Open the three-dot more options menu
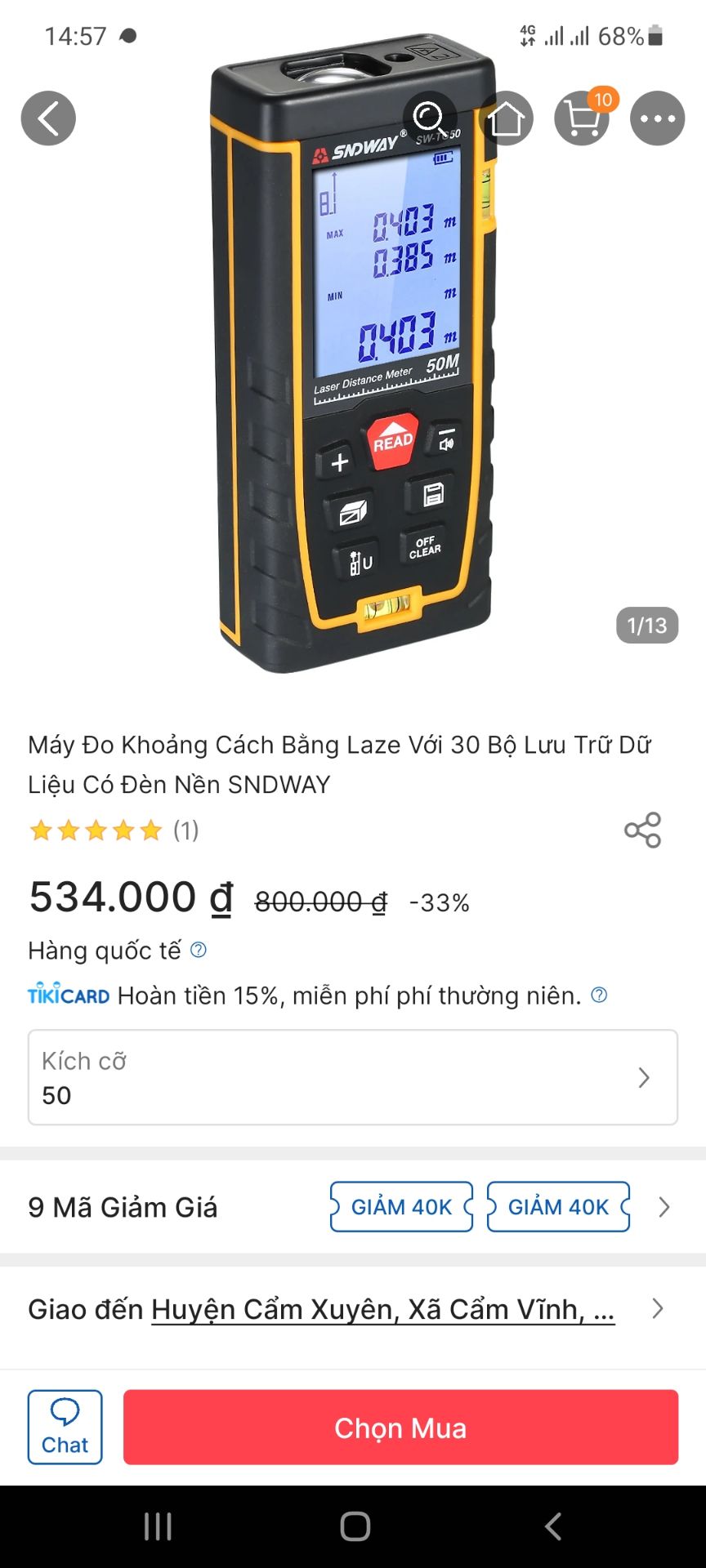 (x=657, y=118)
